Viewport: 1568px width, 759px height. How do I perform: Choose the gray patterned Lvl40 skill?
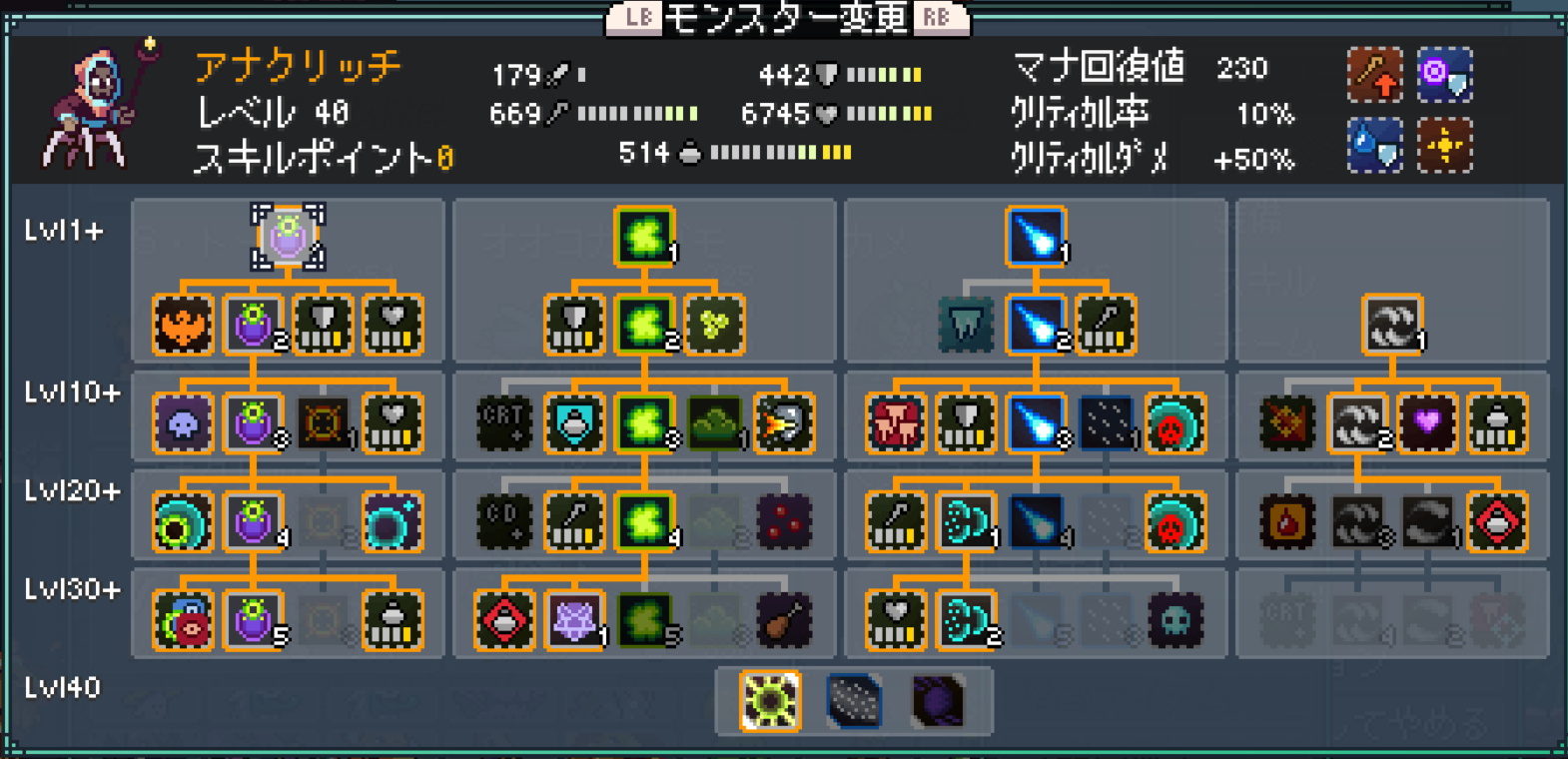(854, 700)
